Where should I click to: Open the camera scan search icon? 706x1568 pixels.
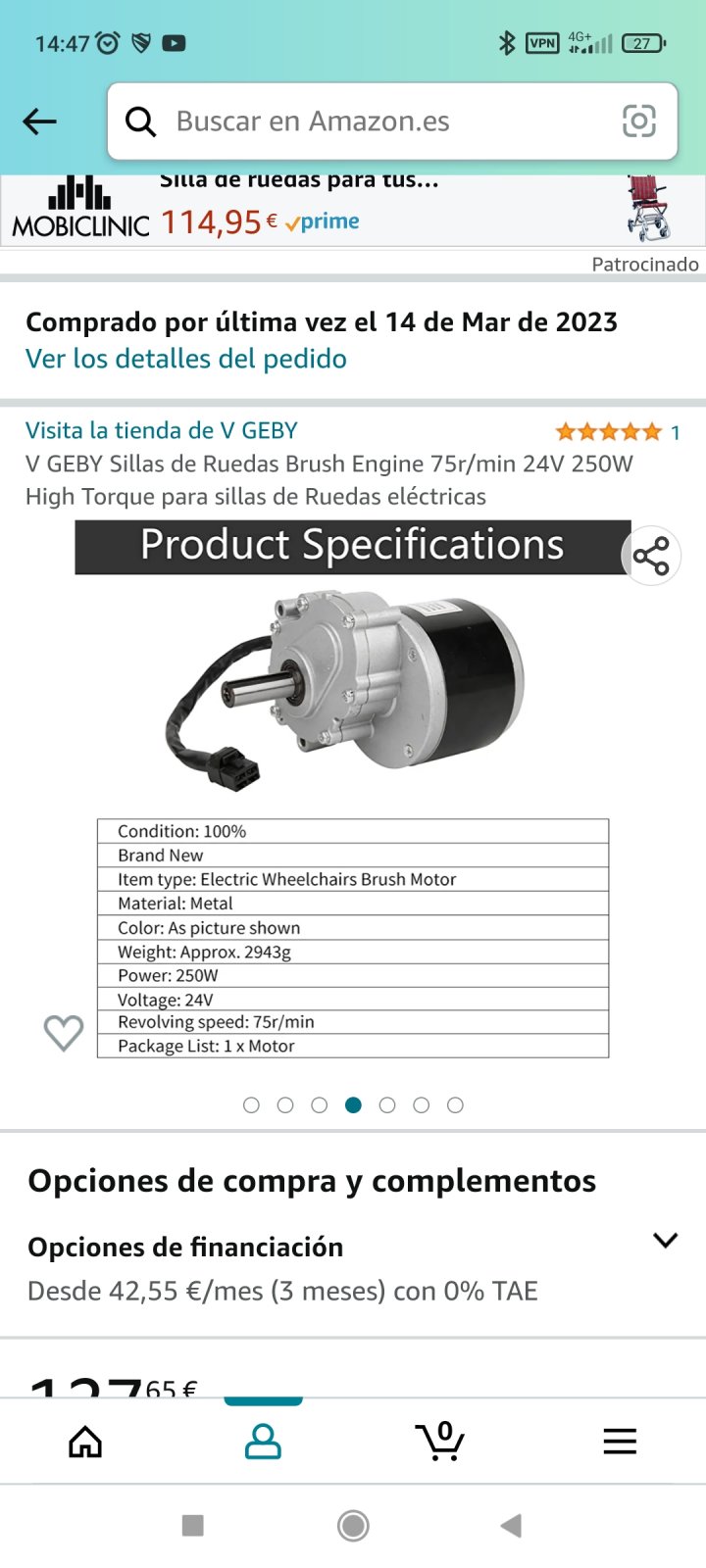639,122
